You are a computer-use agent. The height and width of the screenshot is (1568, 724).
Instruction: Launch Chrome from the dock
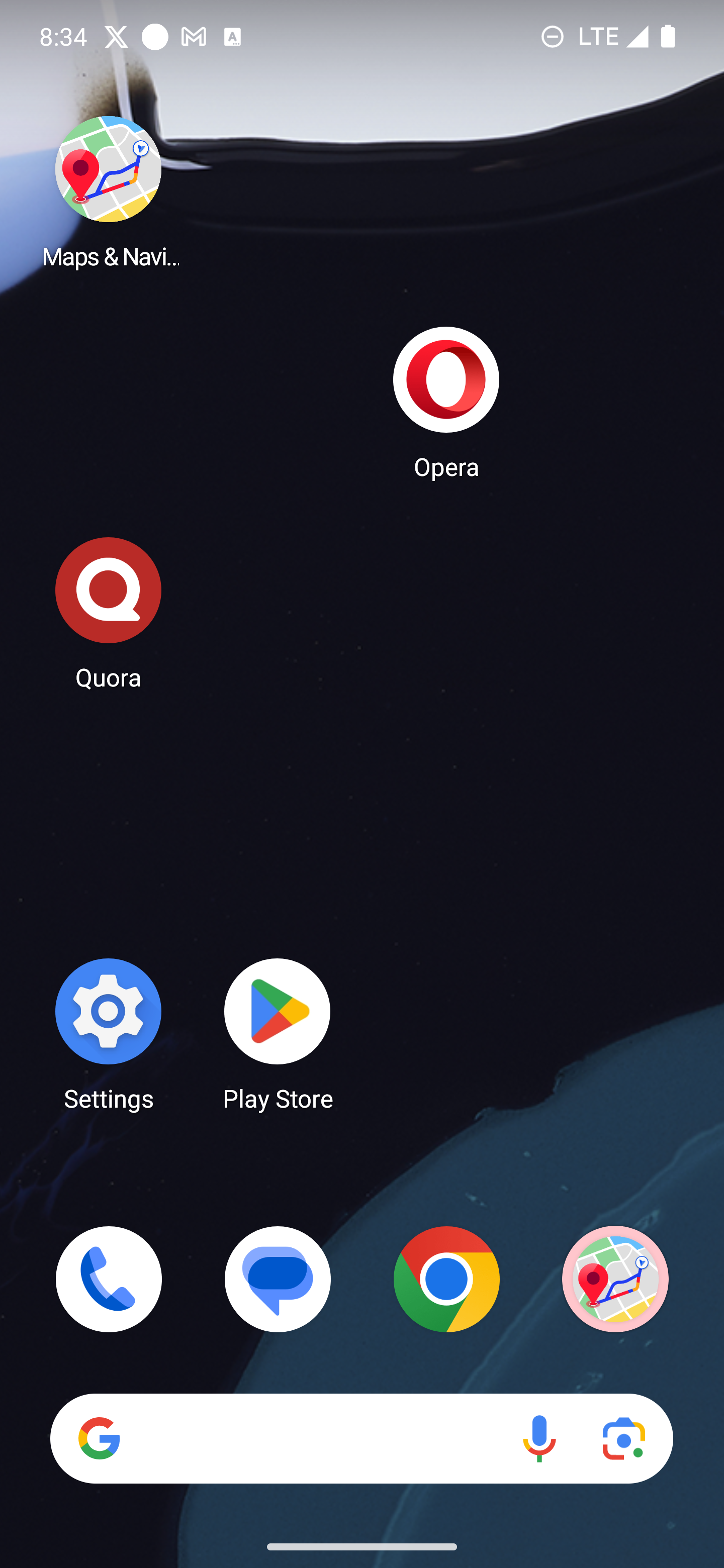point(446,1279)
